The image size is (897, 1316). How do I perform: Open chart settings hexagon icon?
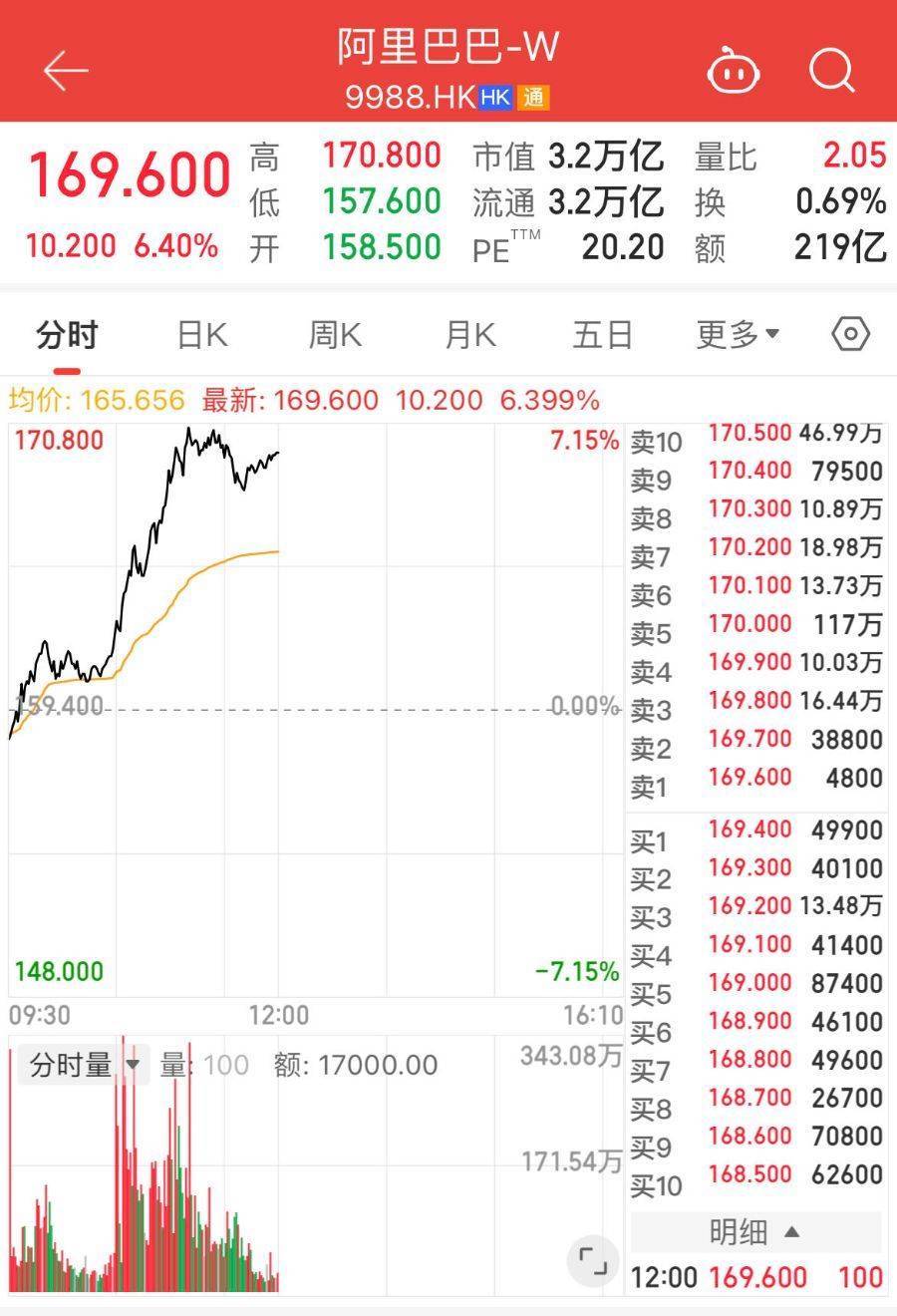[x=850, y=334]
